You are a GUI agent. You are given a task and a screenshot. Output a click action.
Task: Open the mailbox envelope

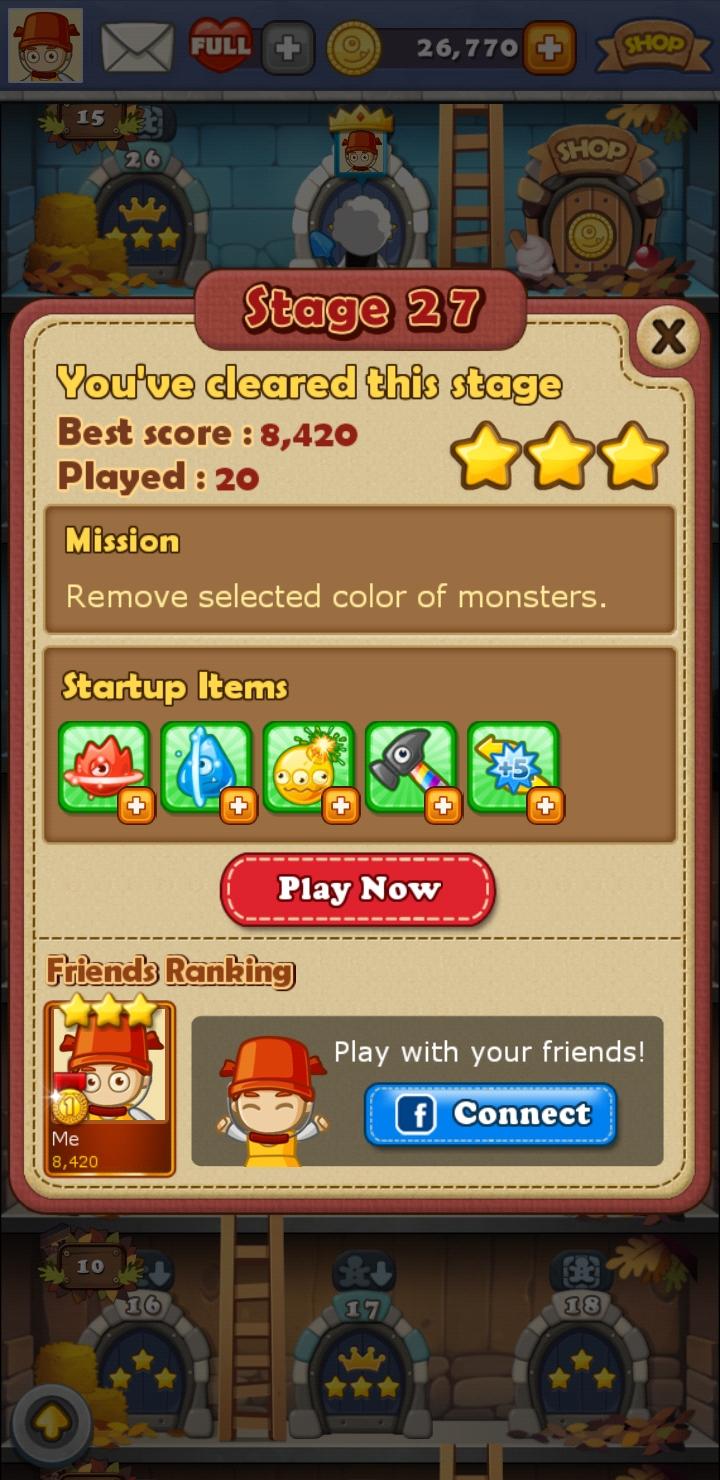click(137, 47)
